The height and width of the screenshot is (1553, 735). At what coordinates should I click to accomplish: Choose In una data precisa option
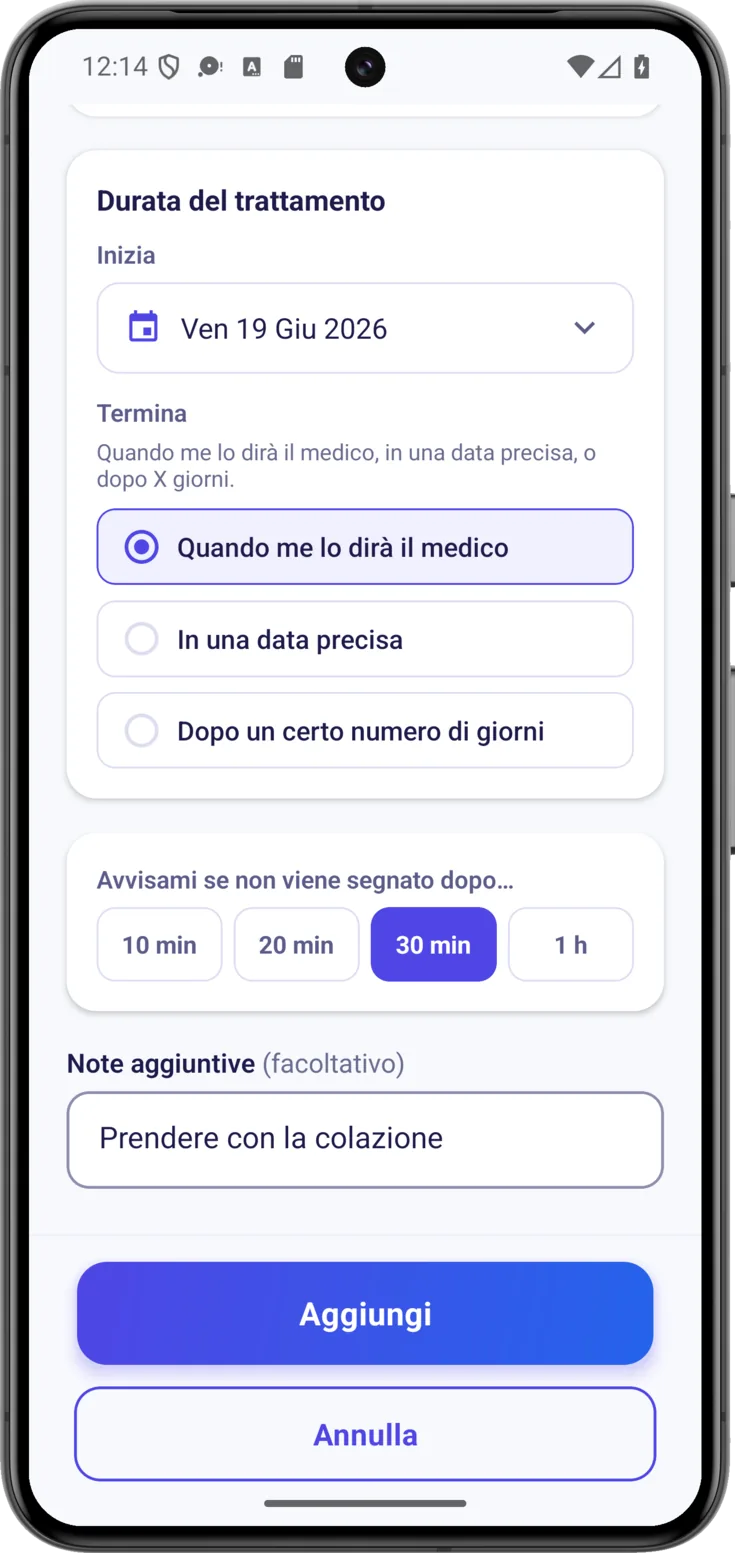(365, 639)
